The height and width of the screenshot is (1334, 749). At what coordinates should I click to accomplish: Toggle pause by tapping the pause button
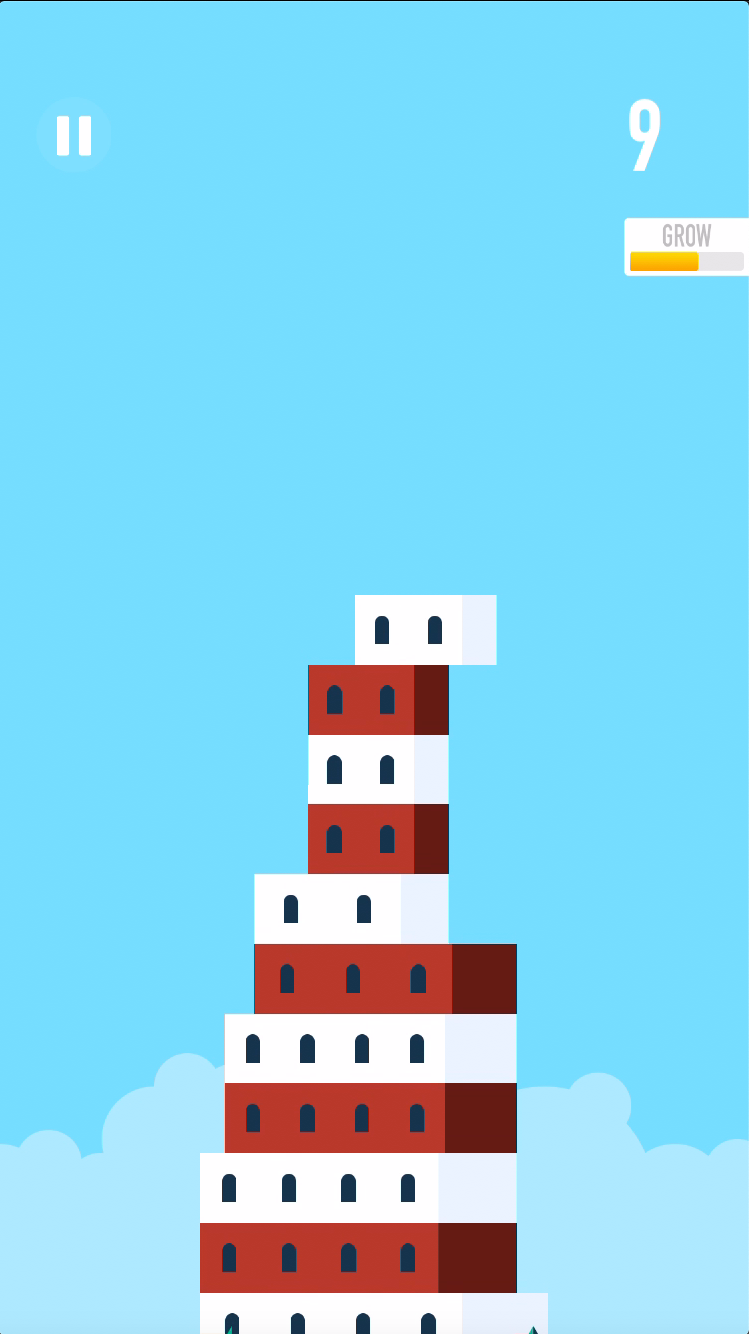(72, 135)
